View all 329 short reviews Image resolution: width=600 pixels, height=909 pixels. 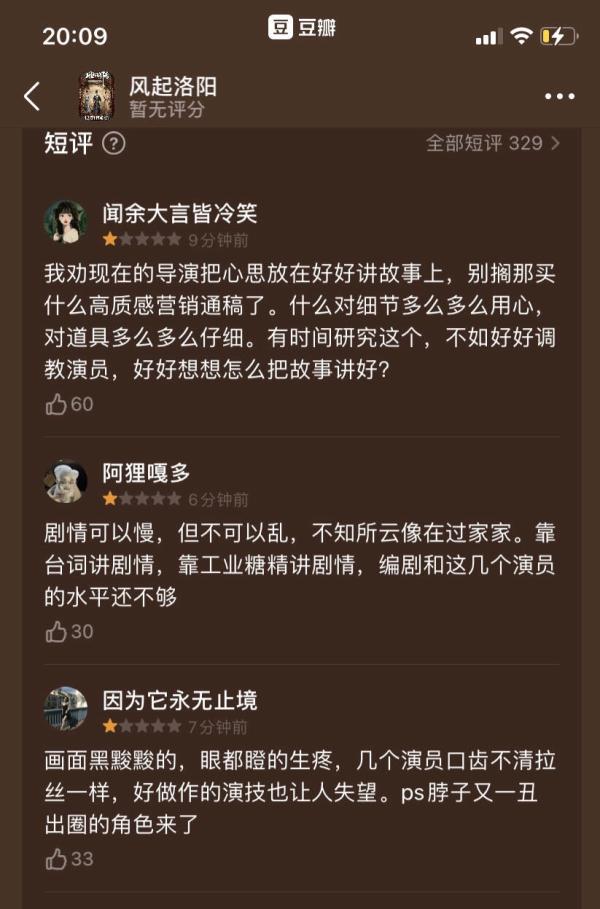493,143
